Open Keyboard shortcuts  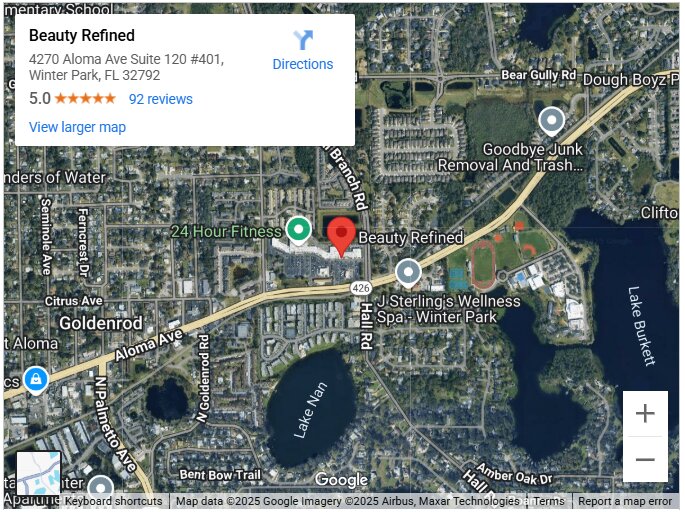coord(113,502)
